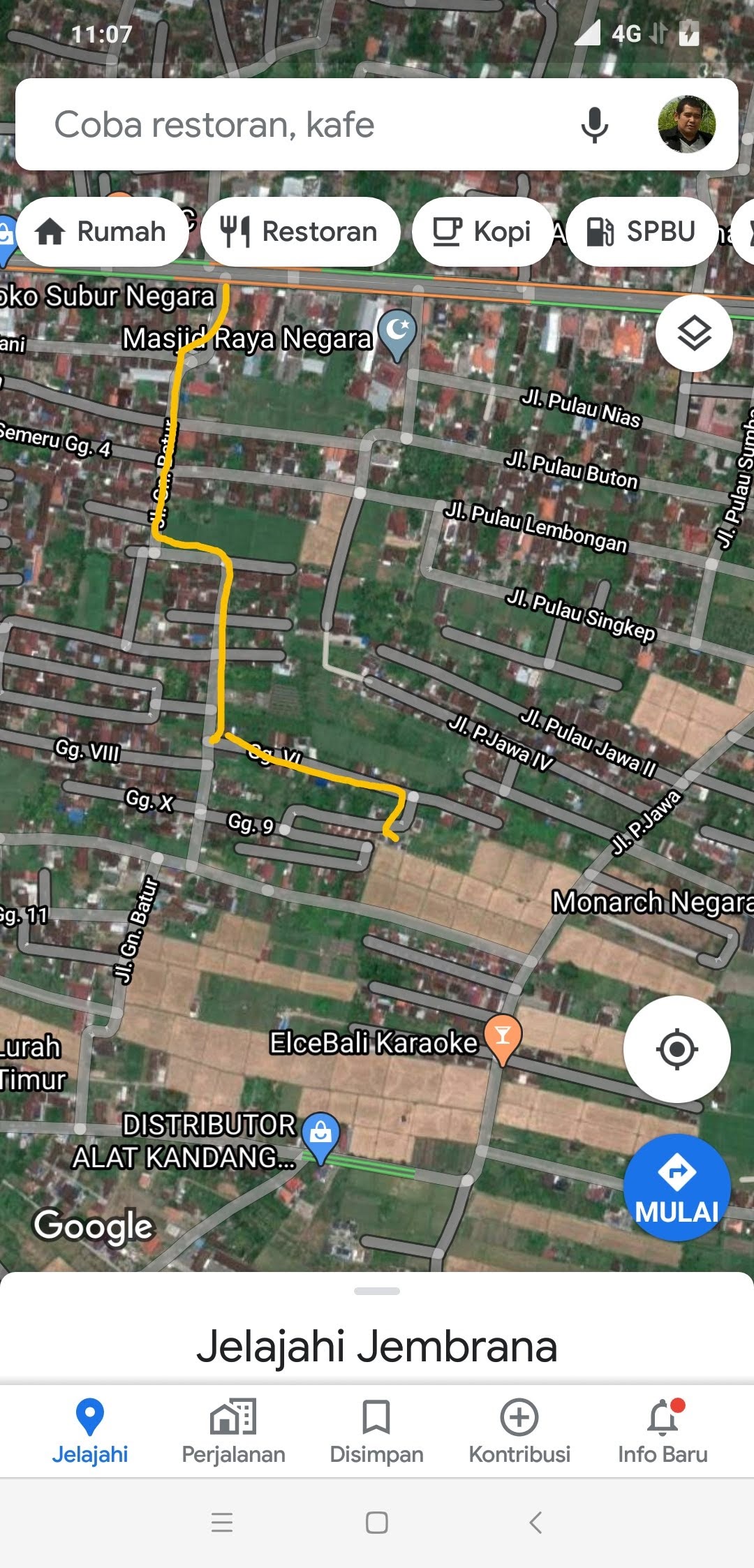Open the Masjid Raya Negara marker
Image resolution: width=754 pixels, height=1568 pixels.
[x=397, y=332]
